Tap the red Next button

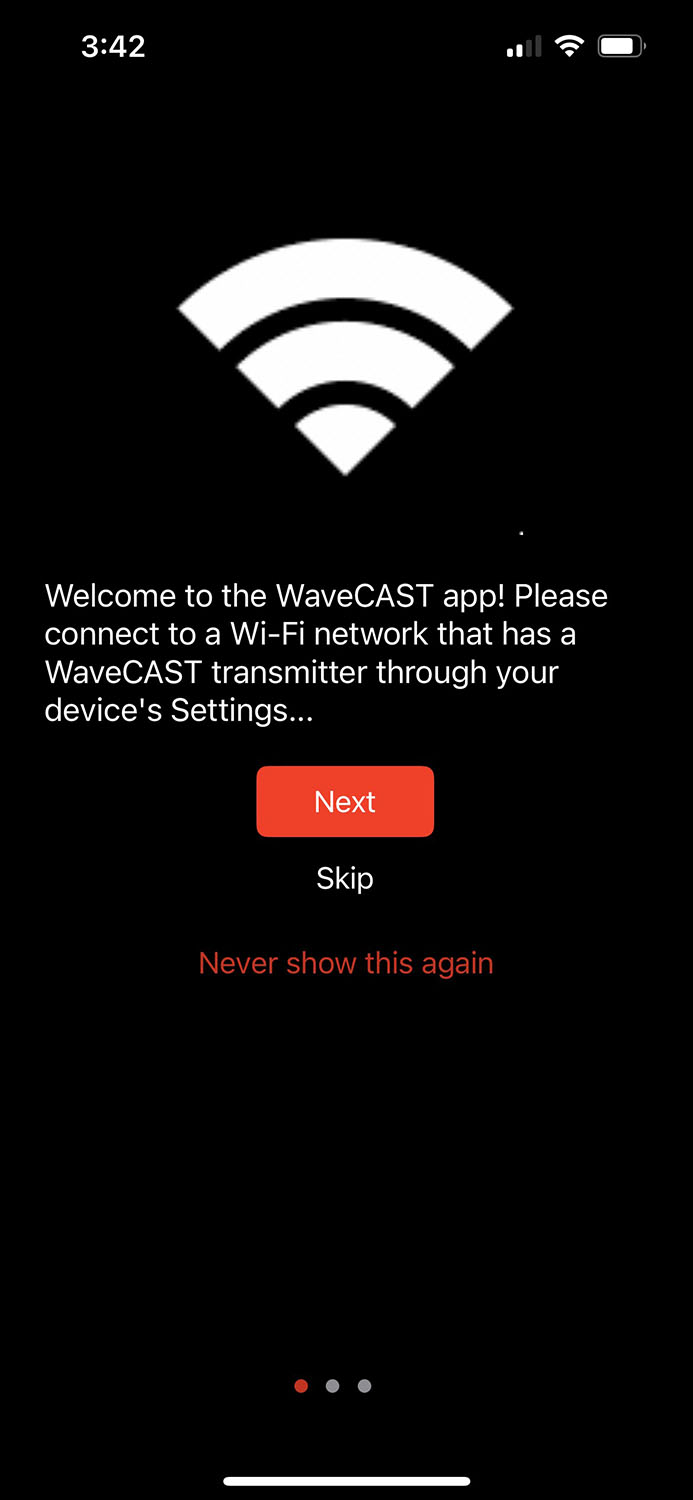tap(345, 801)
